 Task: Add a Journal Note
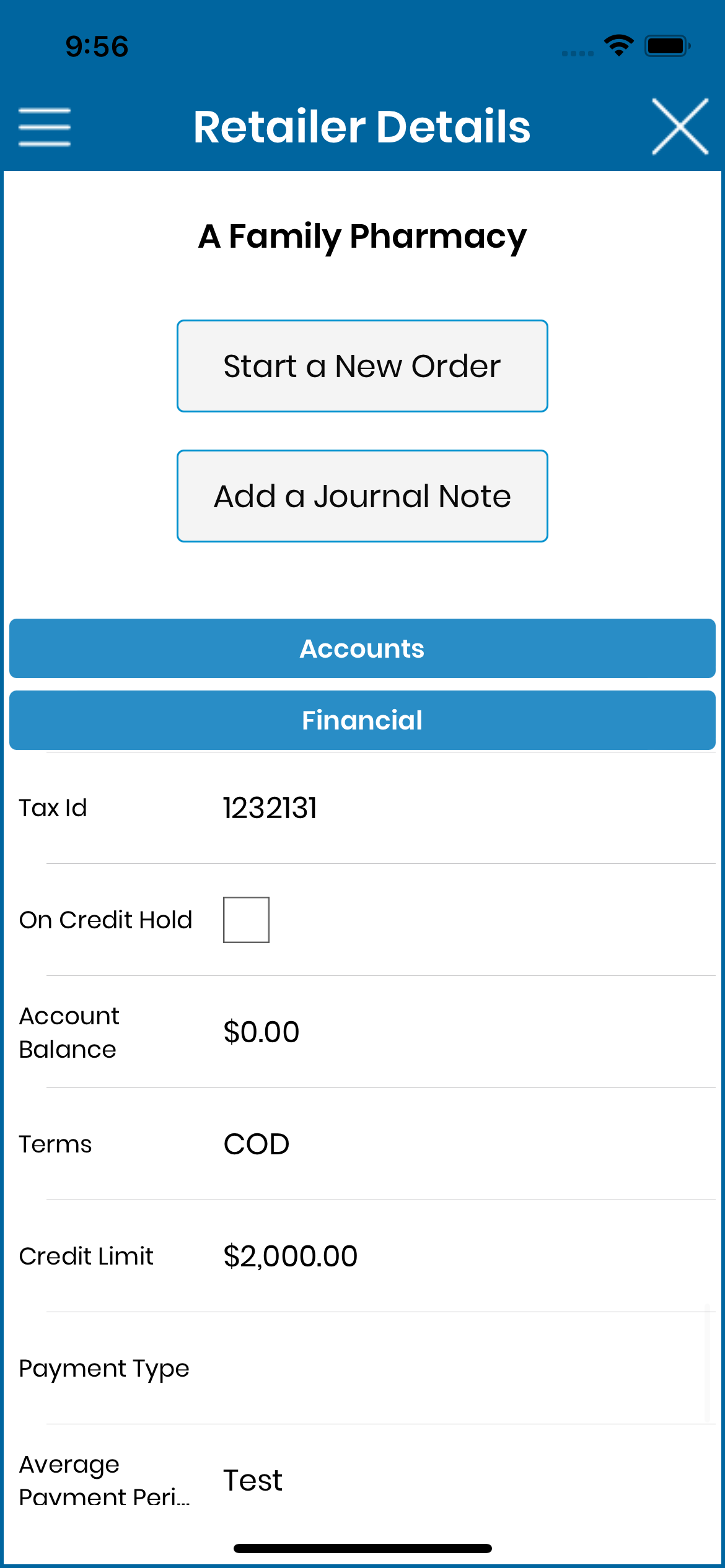point(362,496)
